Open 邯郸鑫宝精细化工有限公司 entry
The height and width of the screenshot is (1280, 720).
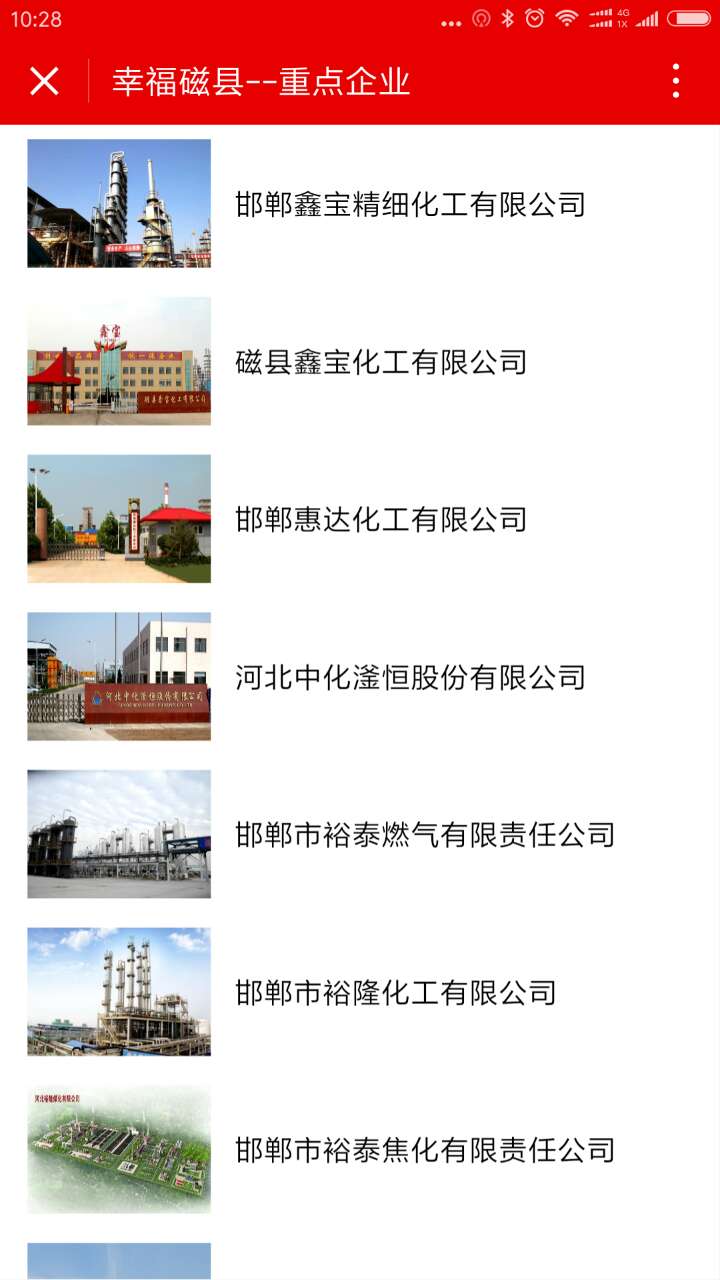(410, 204)
